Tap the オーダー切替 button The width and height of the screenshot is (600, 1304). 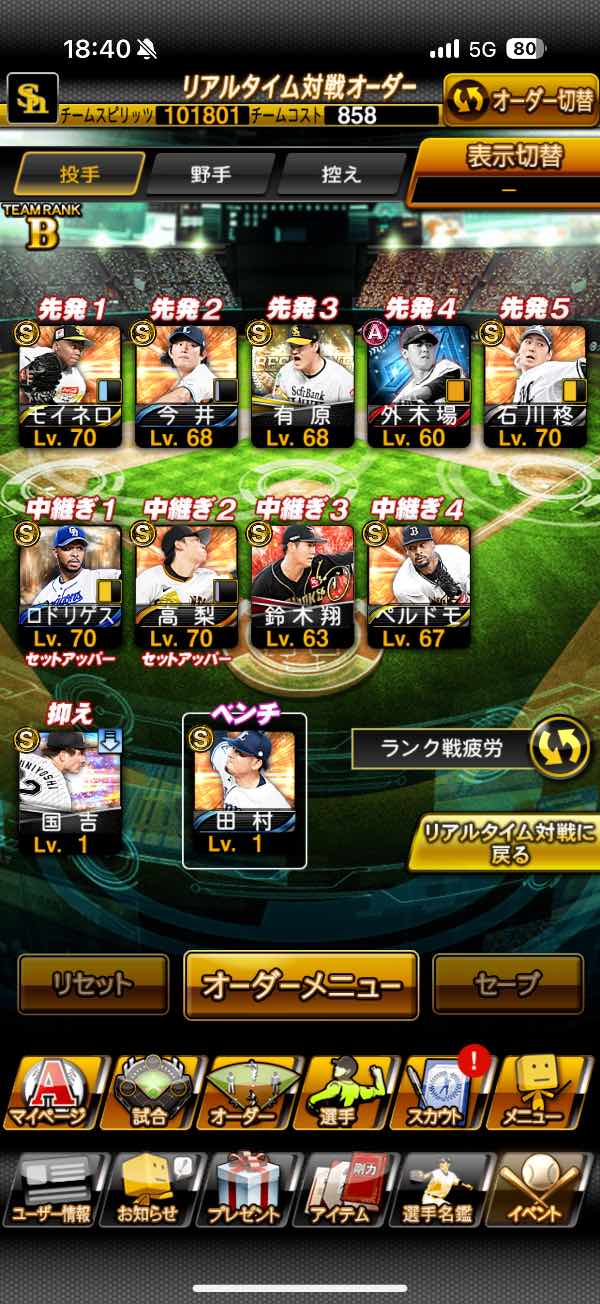(520, 101)
